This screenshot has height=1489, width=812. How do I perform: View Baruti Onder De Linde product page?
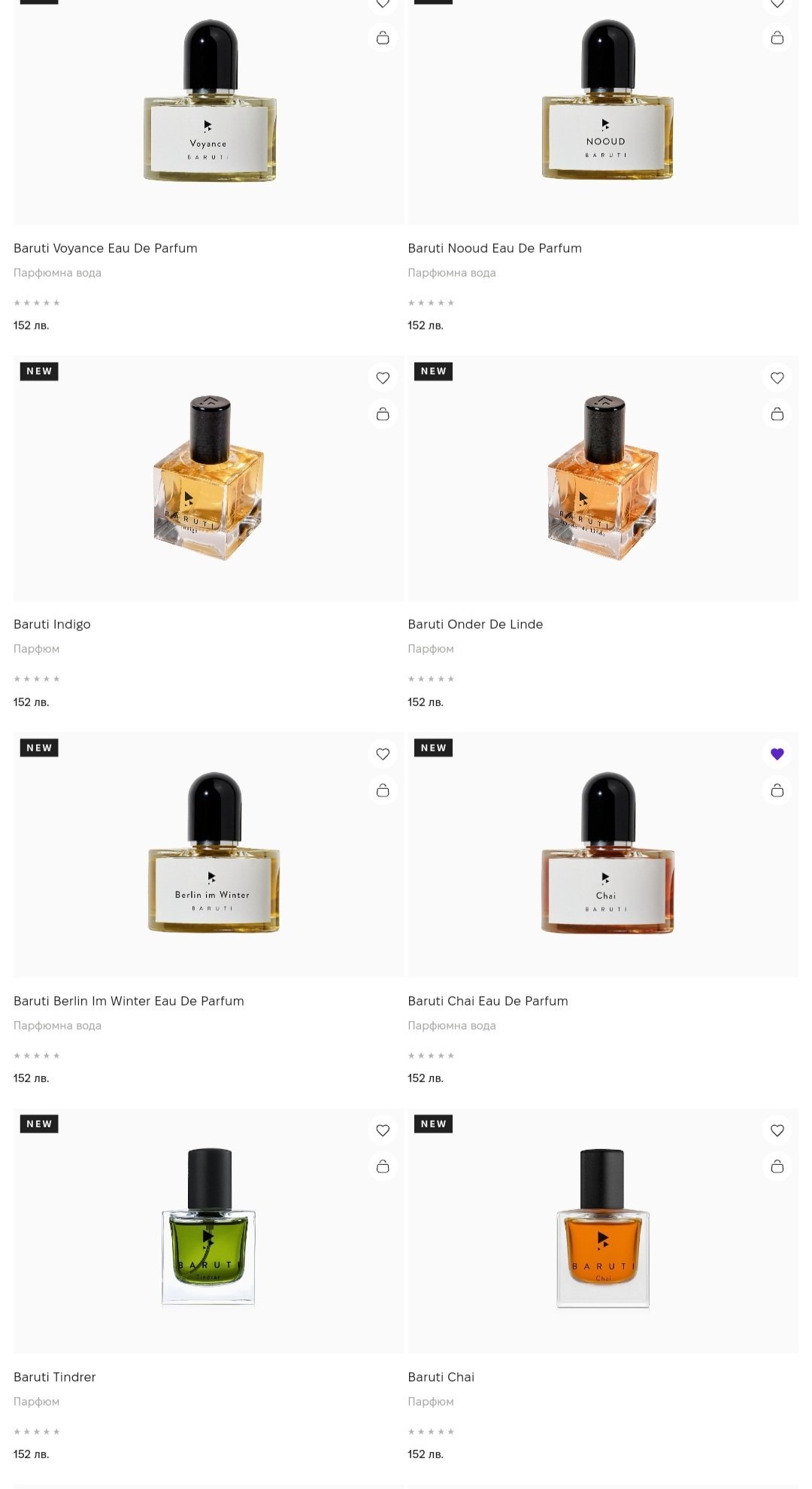click(x=475, y=624)
